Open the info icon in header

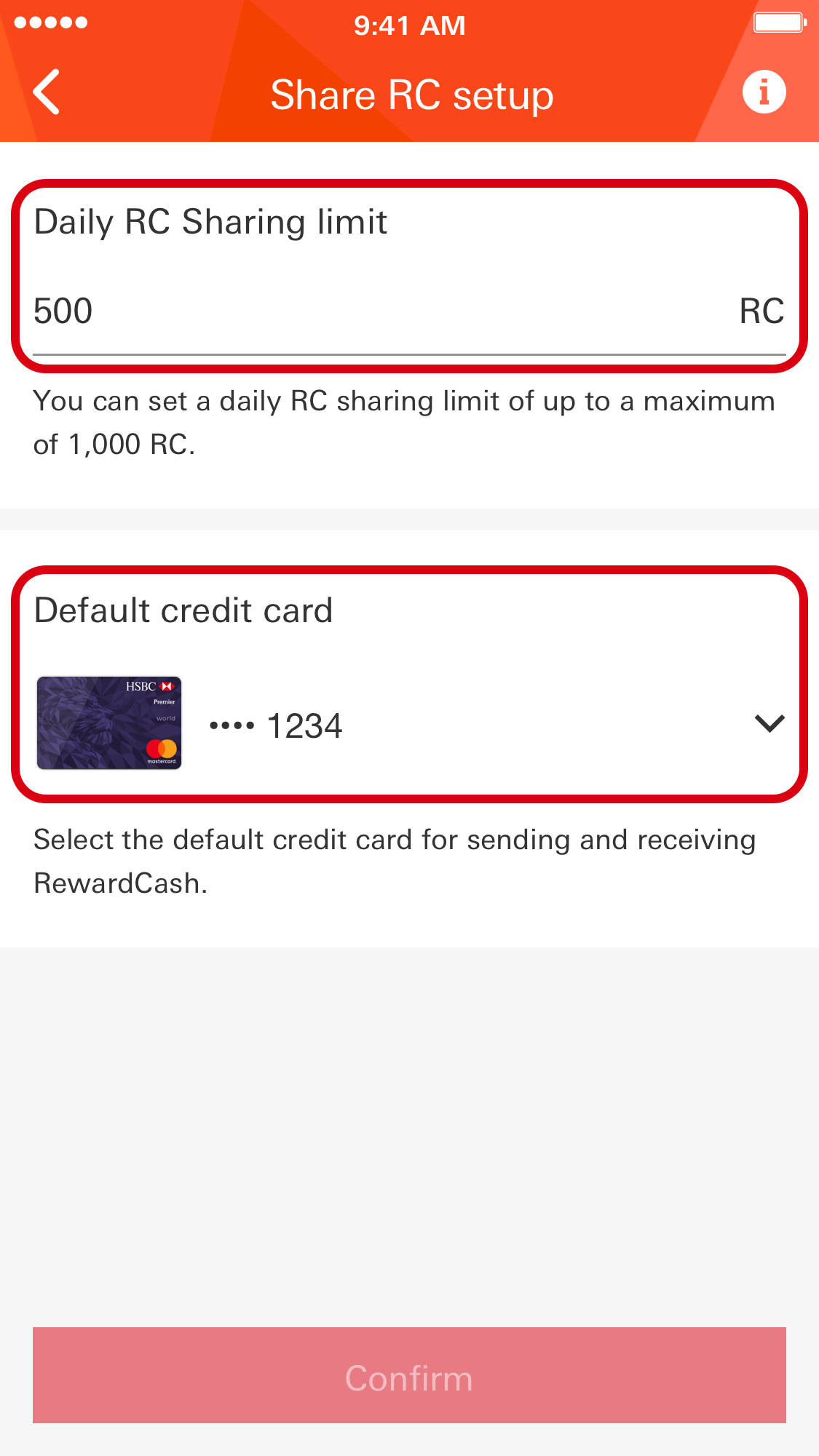pos(764,92)
